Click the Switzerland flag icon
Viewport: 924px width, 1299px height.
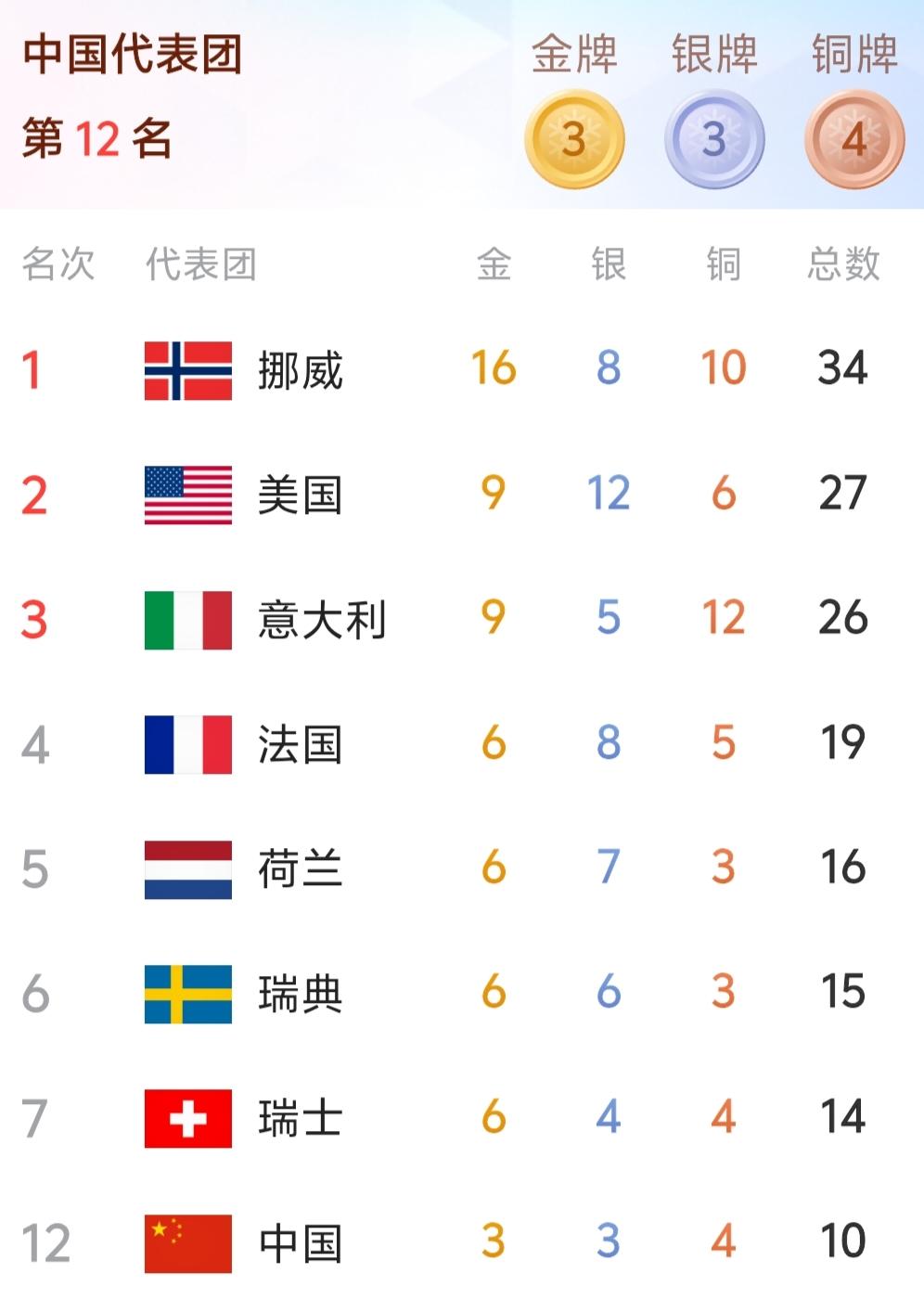click(x=187, y=1118)
